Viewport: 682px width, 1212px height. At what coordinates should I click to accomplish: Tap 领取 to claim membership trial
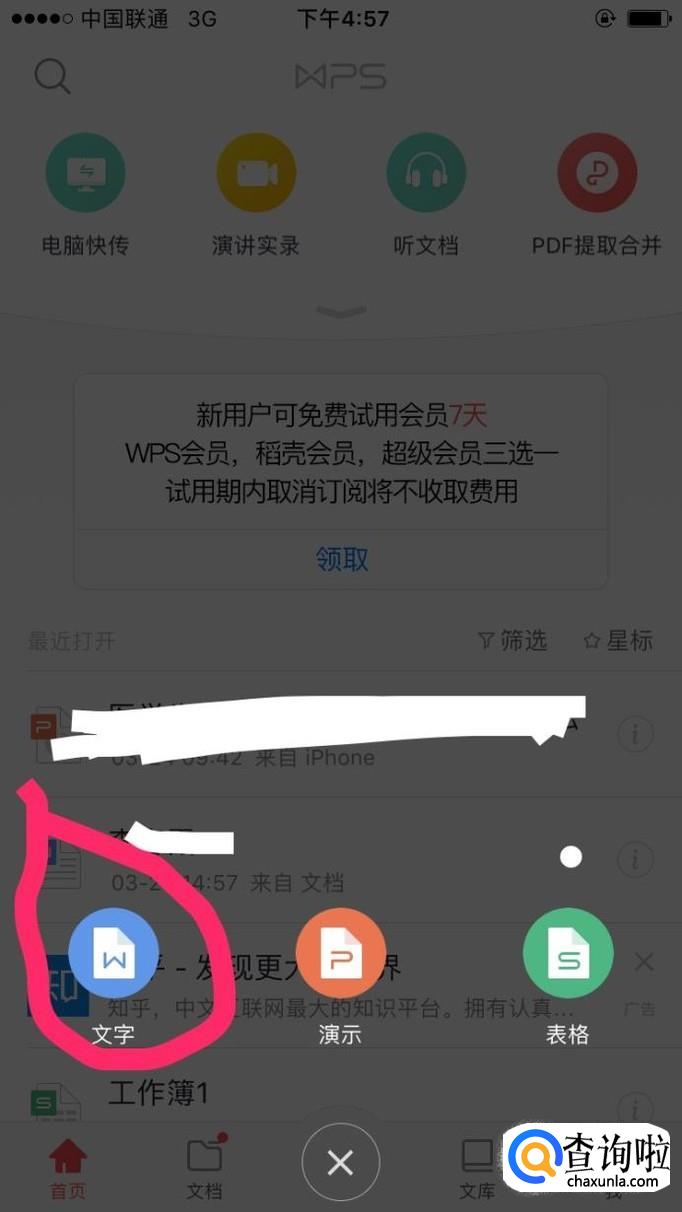pos(341,558)
